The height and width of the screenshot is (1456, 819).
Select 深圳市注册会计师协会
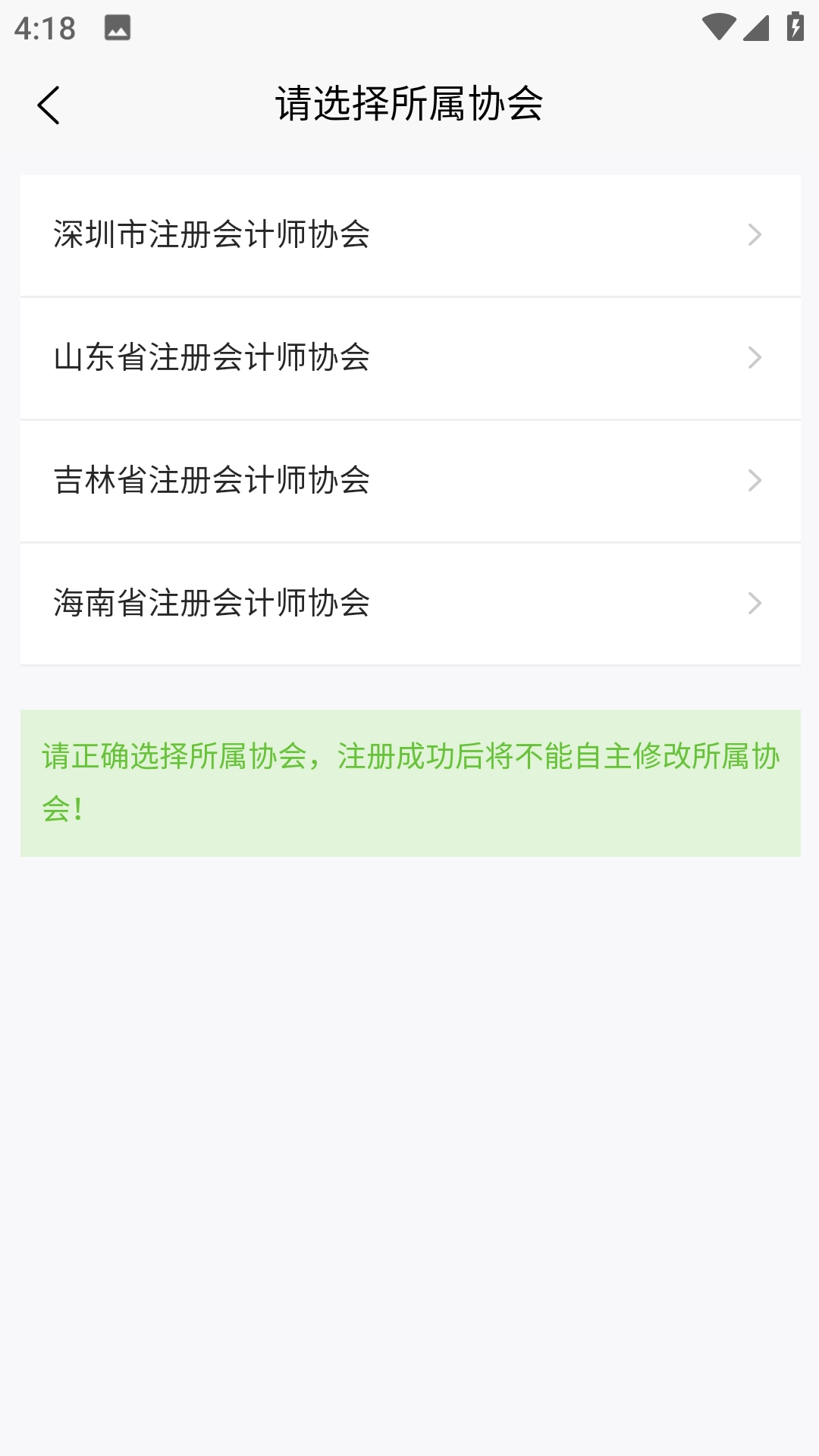[409, 235]
